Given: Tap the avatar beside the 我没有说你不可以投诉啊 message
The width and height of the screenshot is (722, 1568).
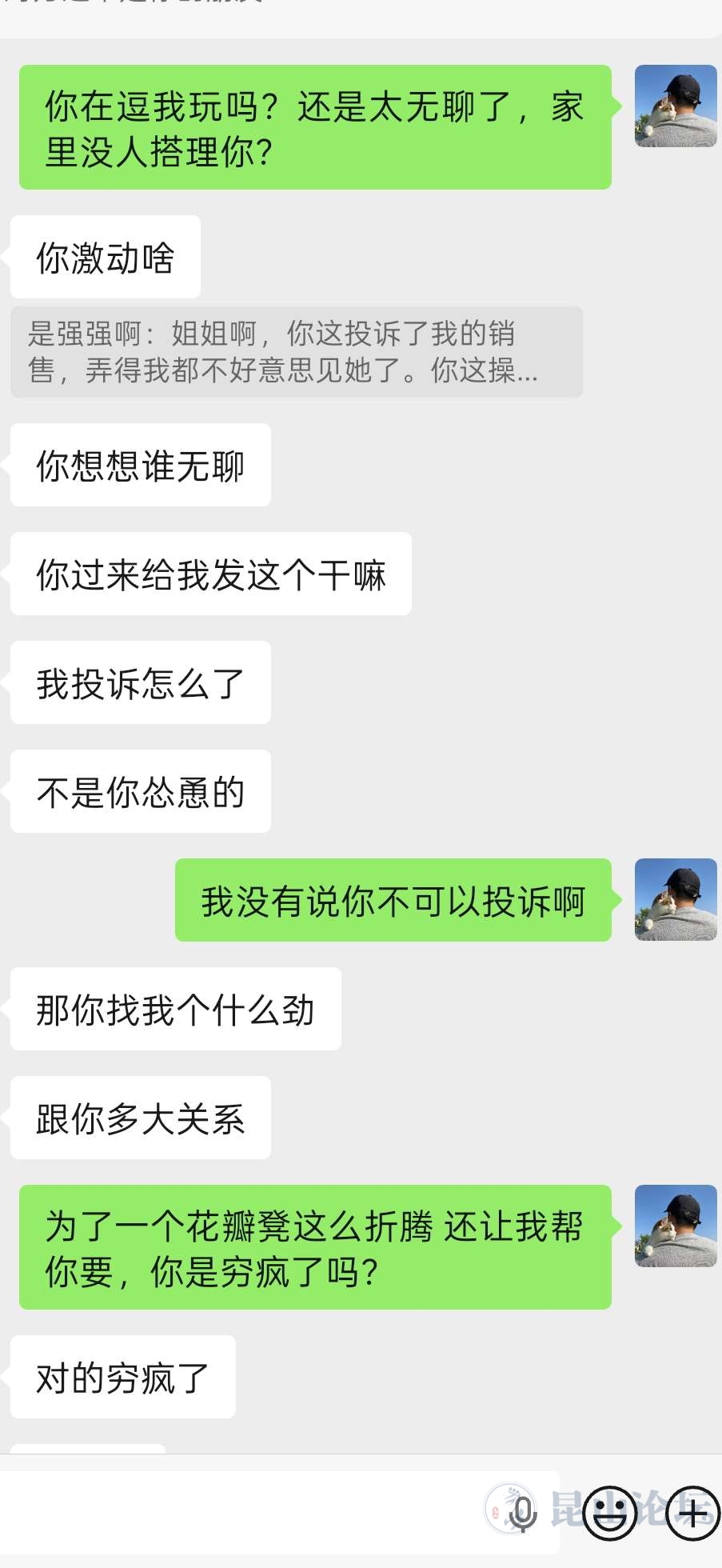Looking at the screenshot, I should 676,899.
